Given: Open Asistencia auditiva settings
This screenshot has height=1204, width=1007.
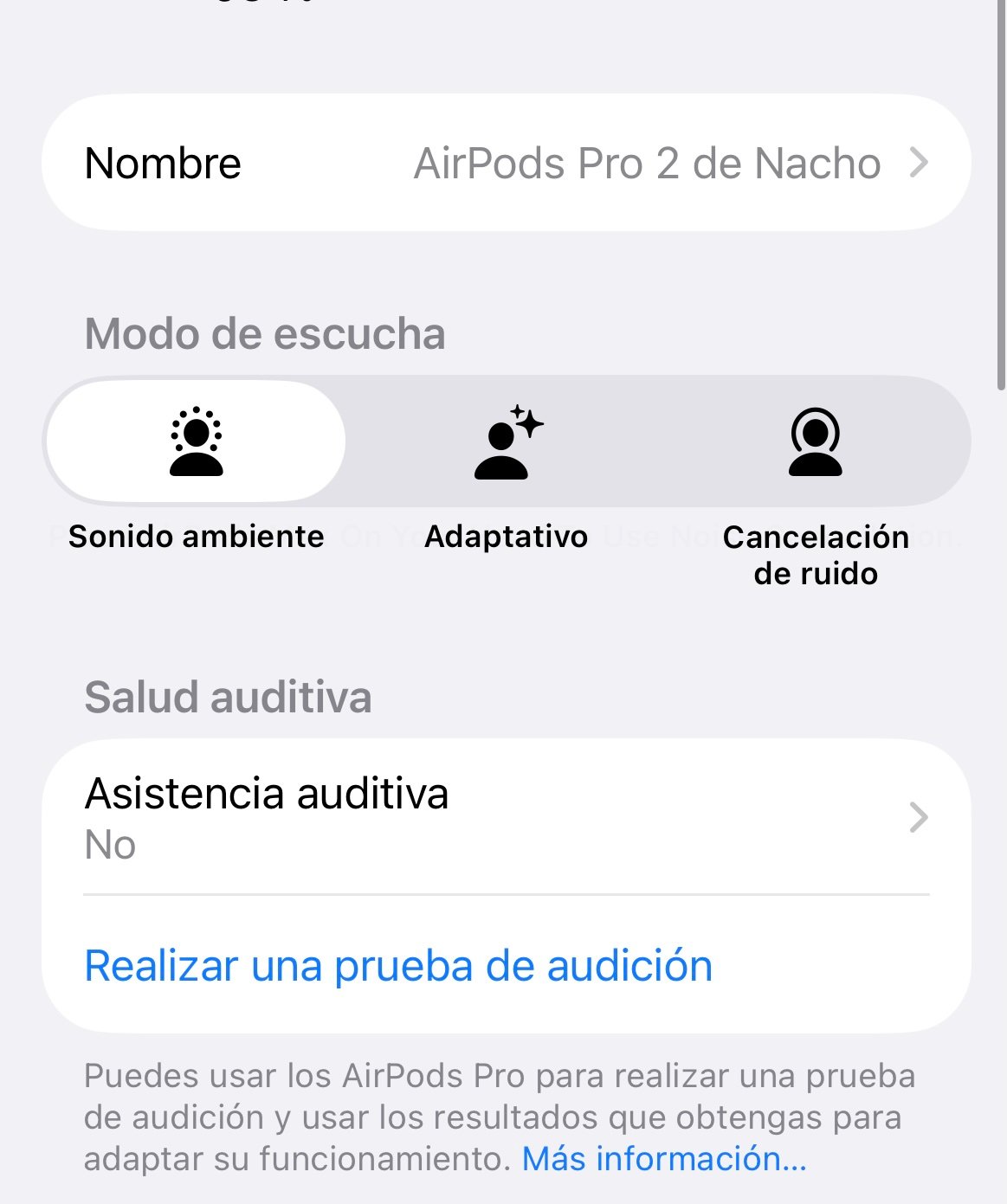Looking at the screenshot, I should click(507, 817).
